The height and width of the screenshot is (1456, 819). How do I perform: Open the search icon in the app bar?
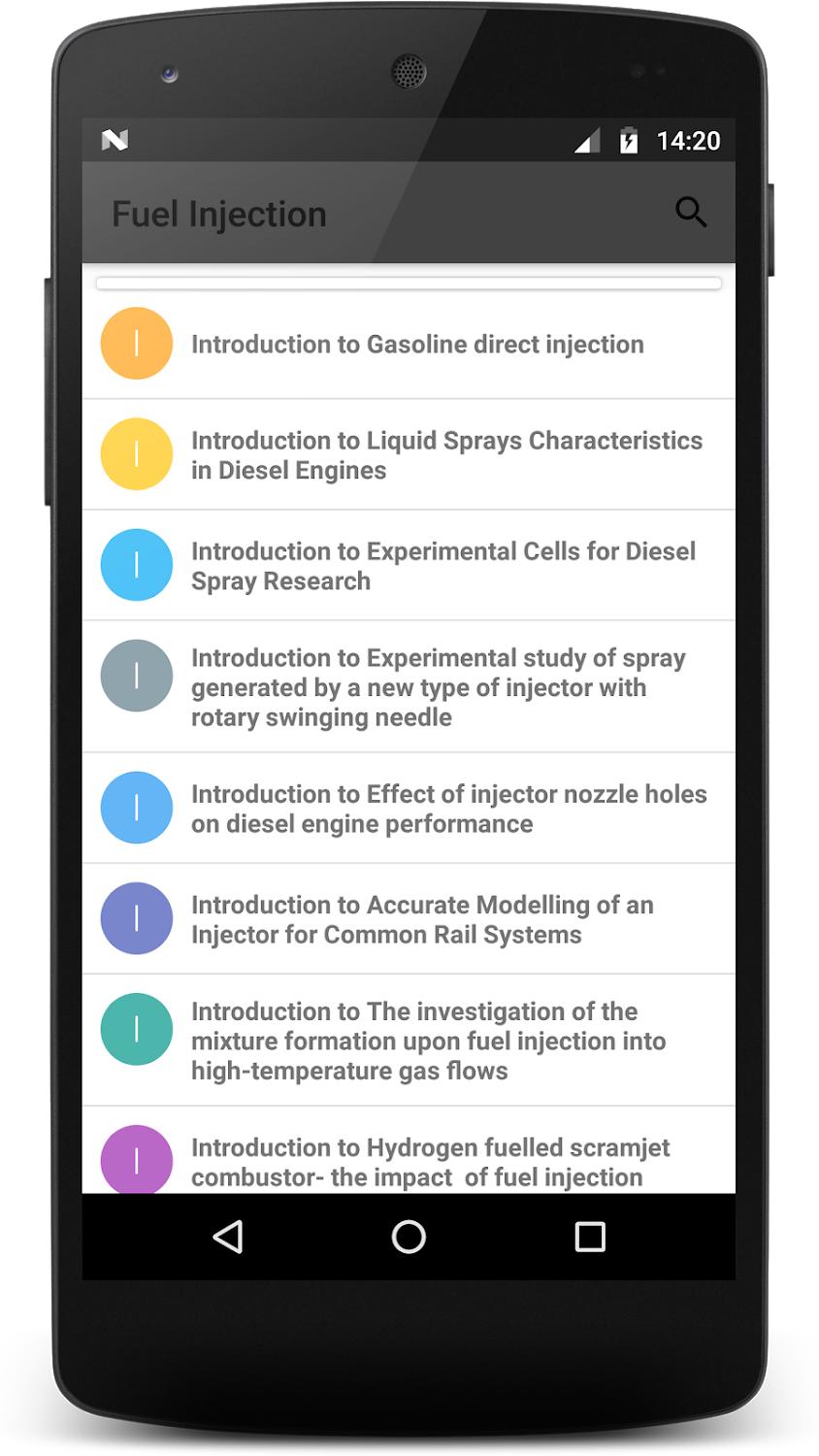point(691,212)
